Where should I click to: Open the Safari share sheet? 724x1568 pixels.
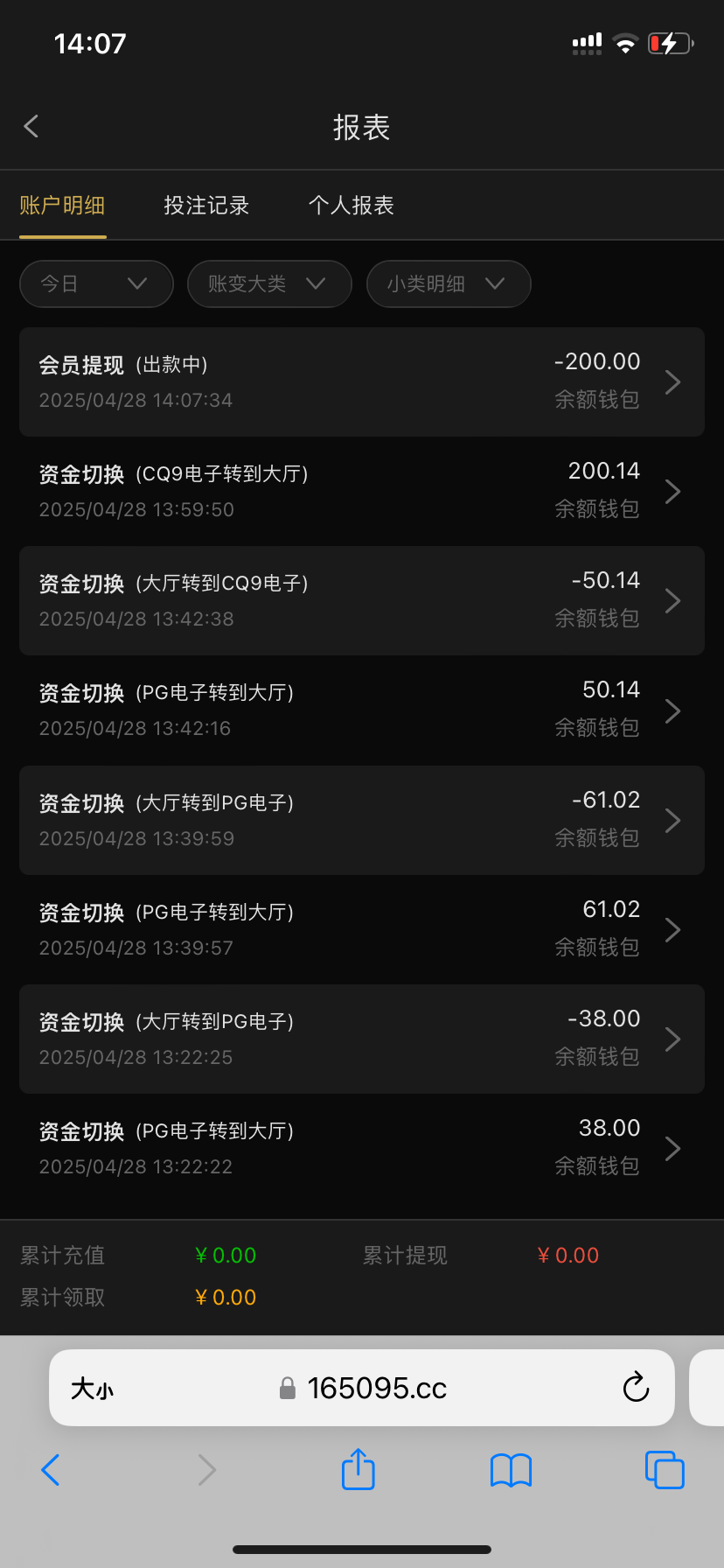(x=359, y=1469)
